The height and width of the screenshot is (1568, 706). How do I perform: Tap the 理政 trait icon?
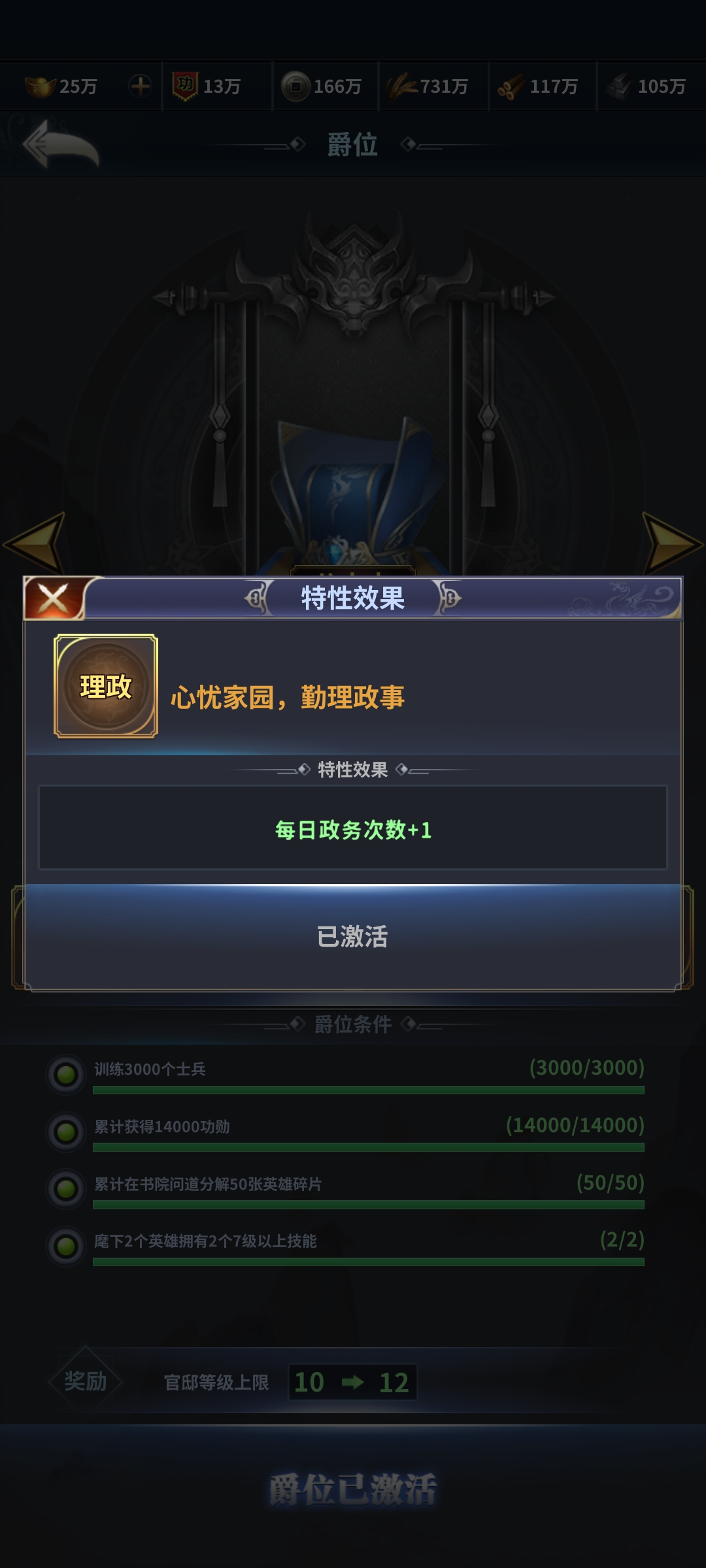click(x=106, y=686)
